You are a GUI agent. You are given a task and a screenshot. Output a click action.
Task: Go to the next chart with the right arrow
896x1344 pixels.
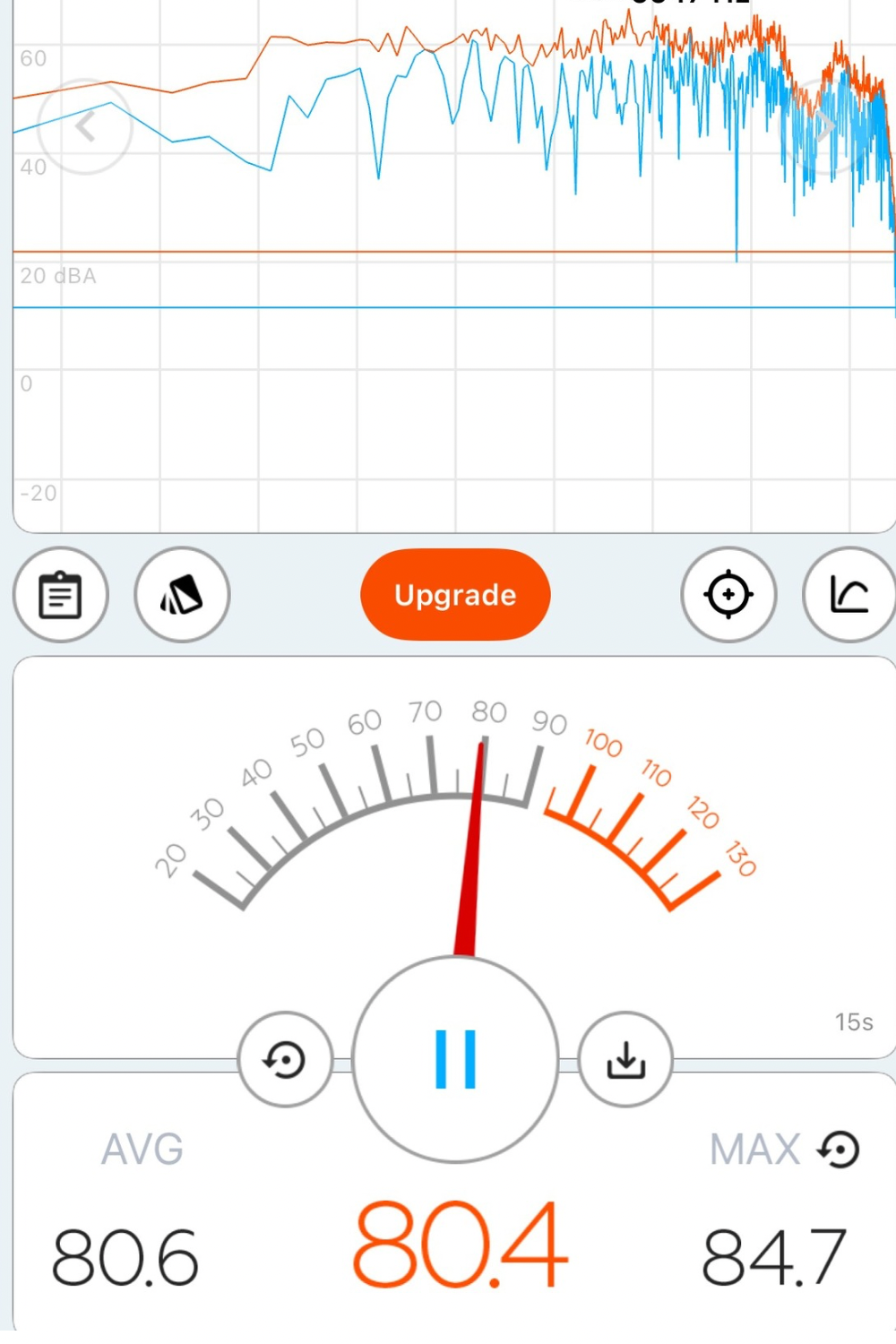[826, 127]
